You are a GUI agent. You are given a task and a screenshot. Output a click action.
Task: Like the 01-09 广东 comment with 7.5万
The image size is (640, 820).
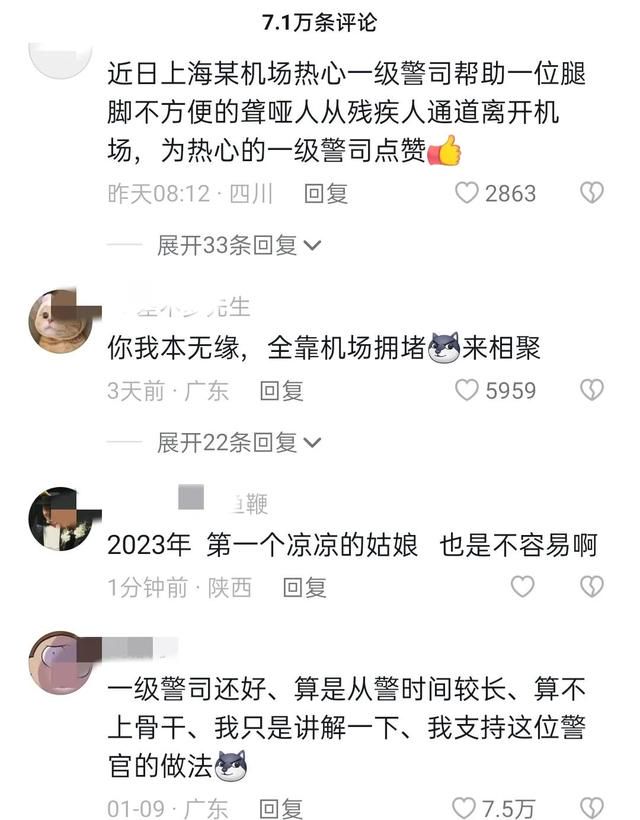464,807
